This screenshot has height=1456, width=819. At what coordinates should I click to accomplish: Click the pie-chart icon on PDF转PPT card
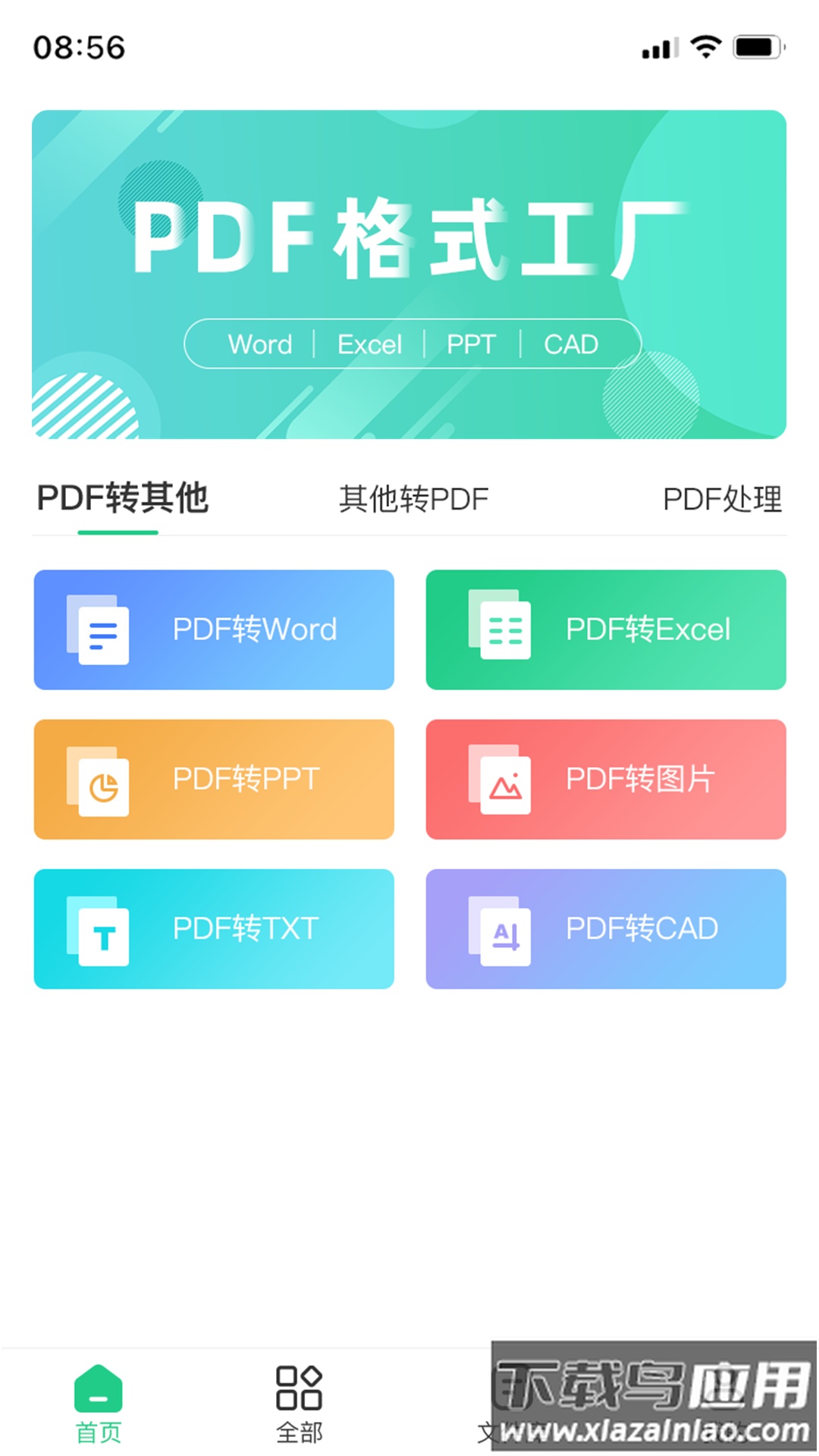99,779
